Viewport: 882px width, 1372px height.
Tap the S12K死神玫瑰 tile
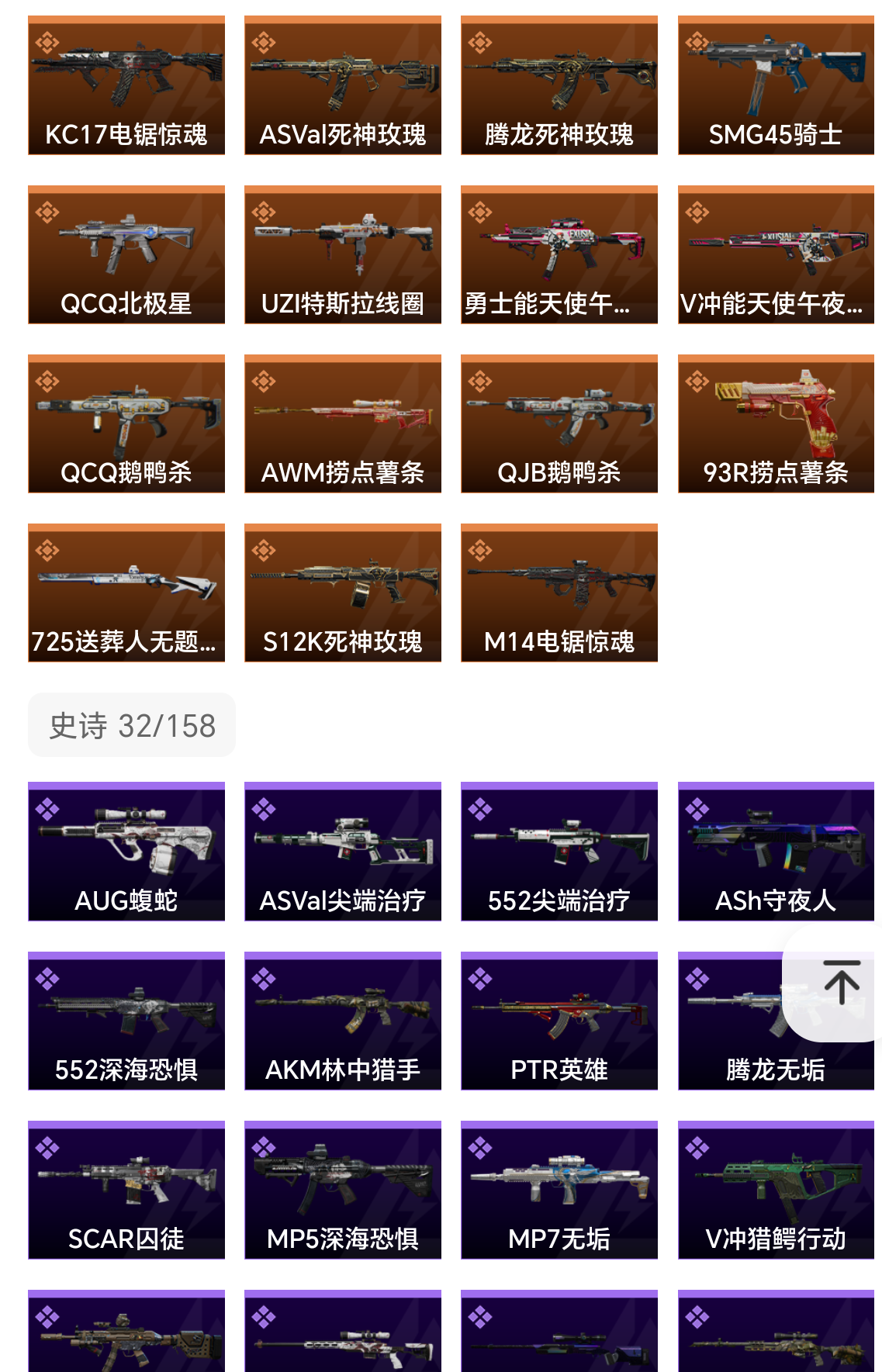click(x=343, y=593)
